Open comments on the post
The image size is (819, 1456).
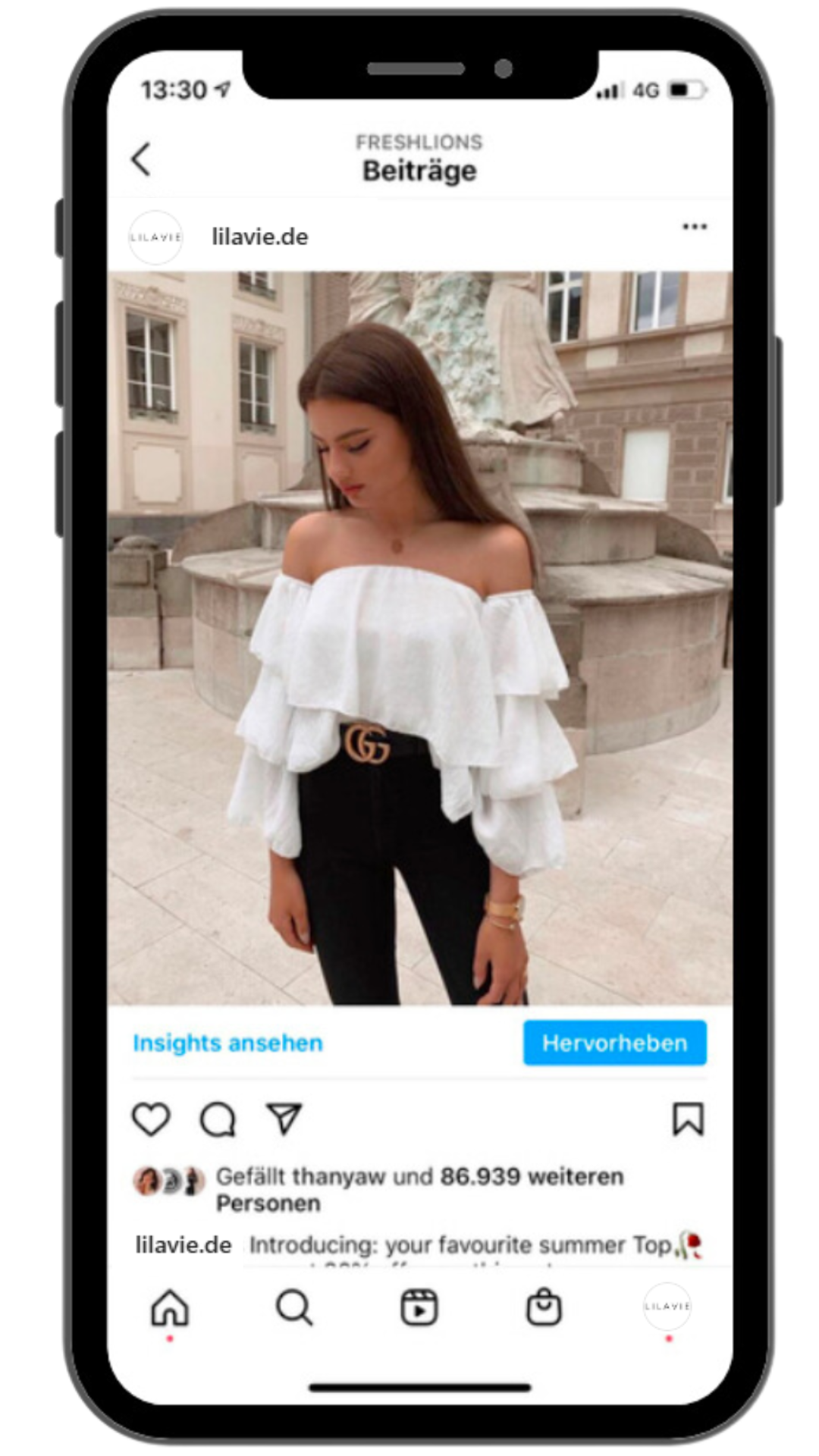(x=218, y=1119)
